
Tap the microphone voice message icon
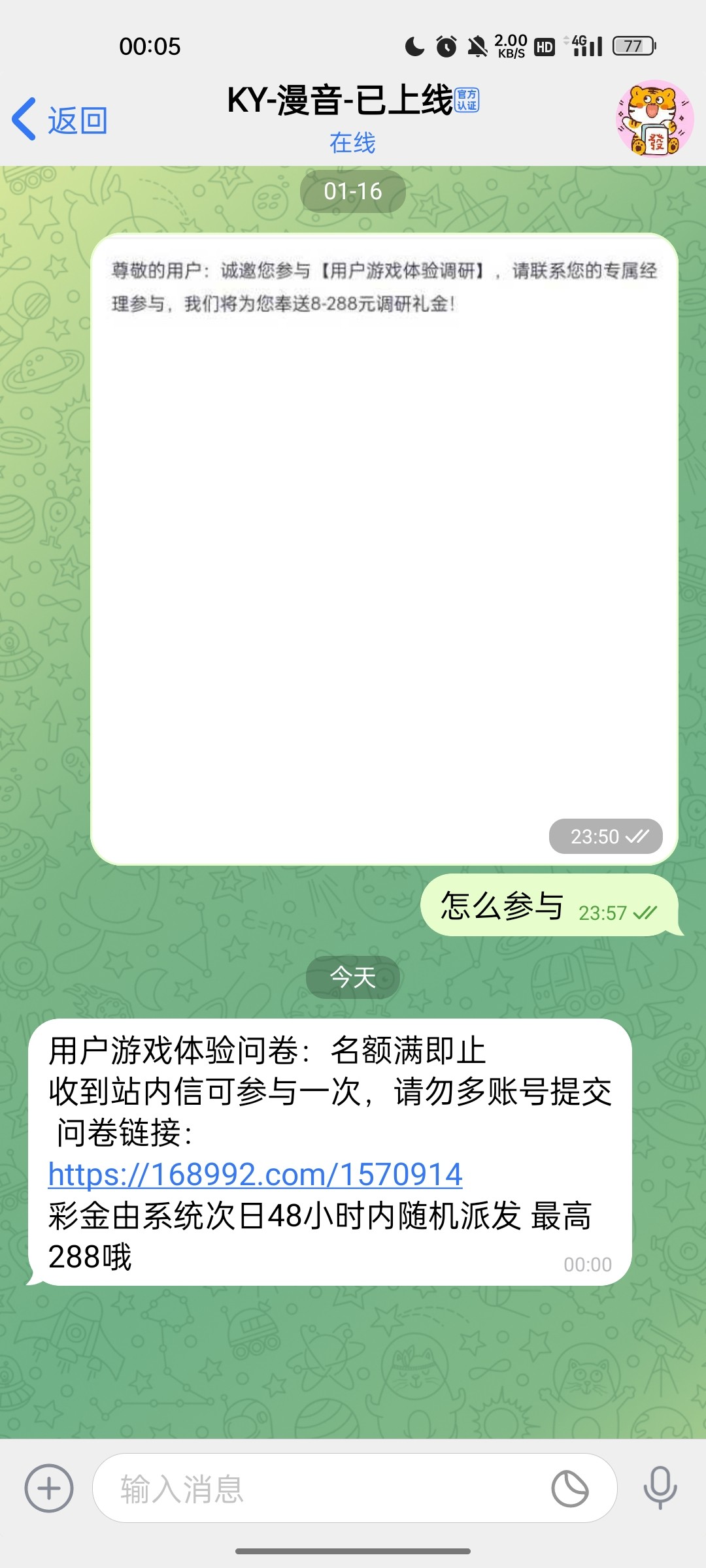[x=660, y=1488]
